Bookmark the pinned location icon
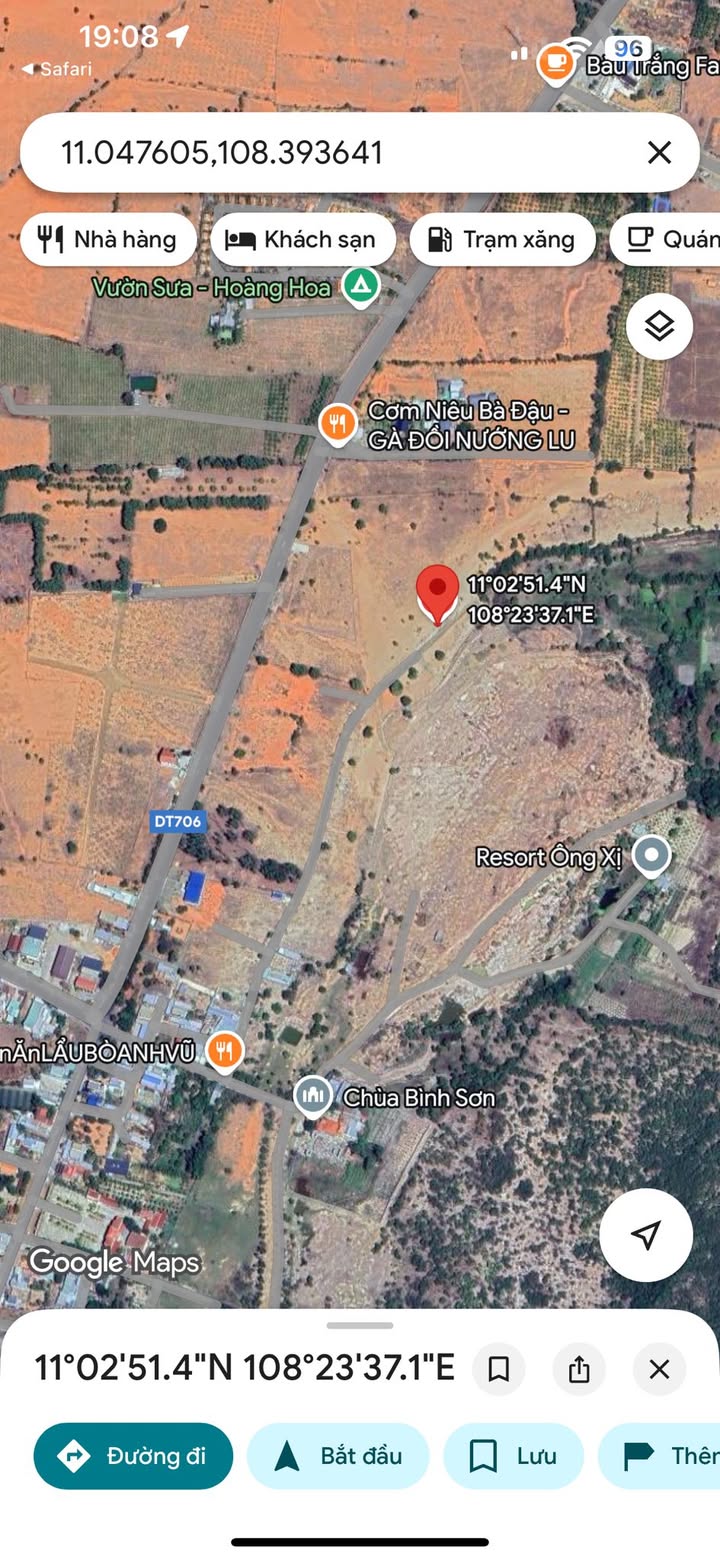720x1560 pixels. [x=499, y=1369]
